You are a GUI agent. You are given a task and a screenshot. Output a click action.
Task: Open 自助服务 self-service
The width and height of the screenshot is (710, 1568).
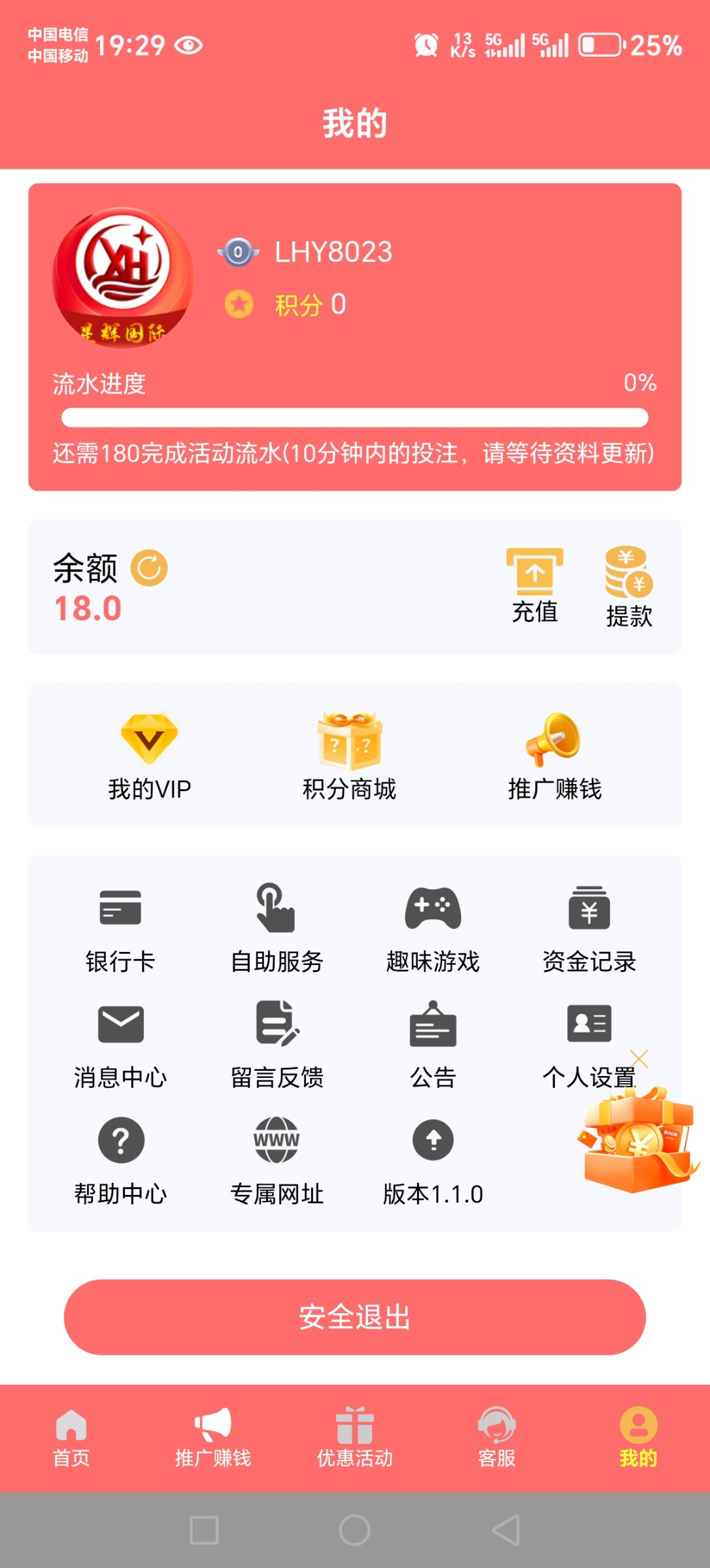point(277,928)
